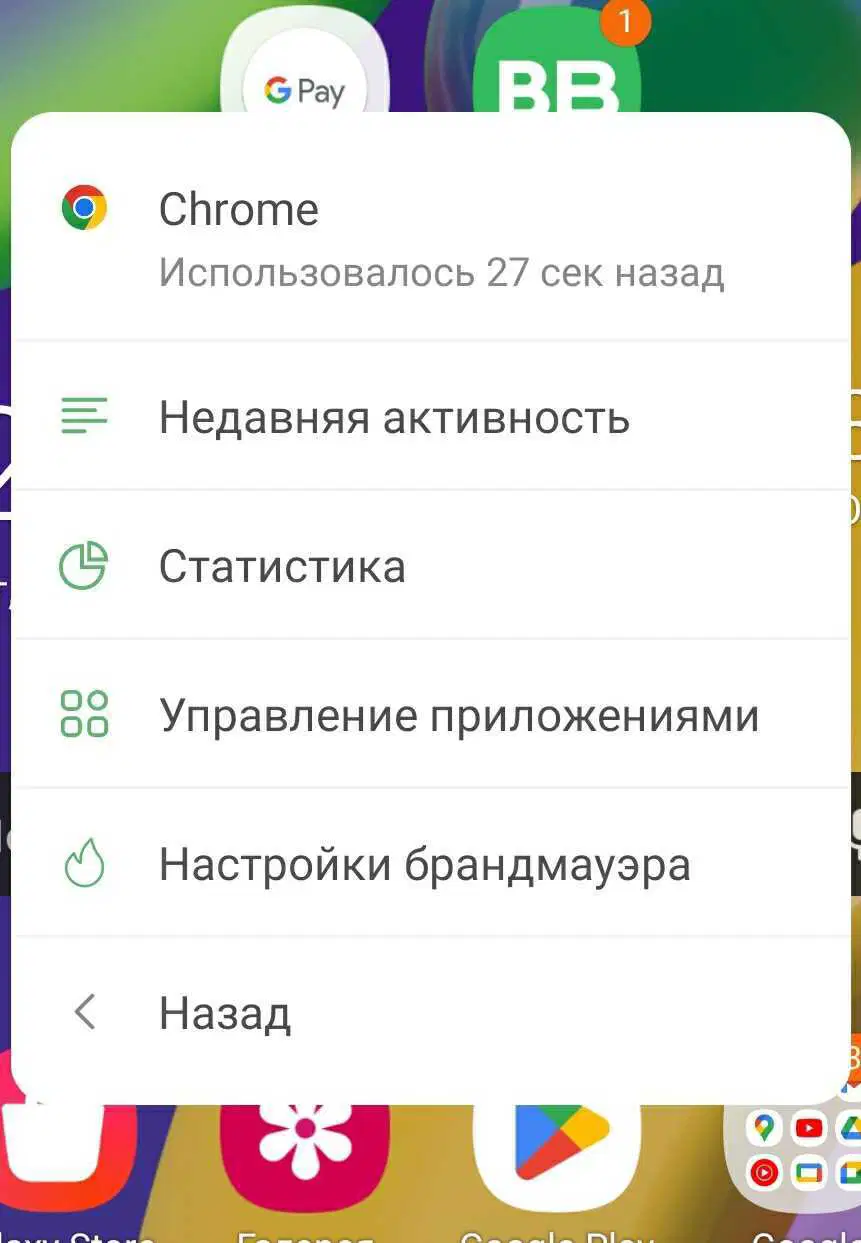Tap Назад to go back

click(225, 1013)
